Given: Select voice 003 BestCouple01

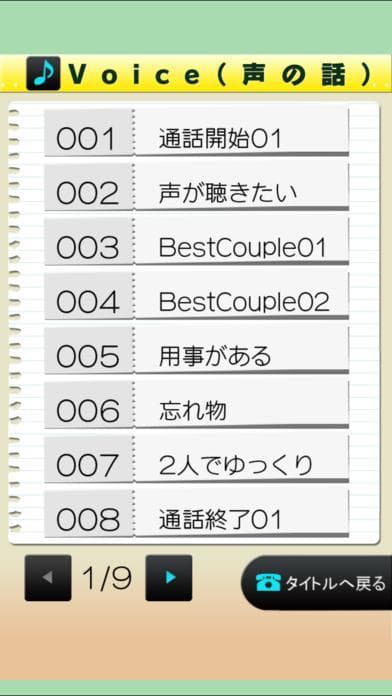Looking at the screenshot, I should click(197, 241).
